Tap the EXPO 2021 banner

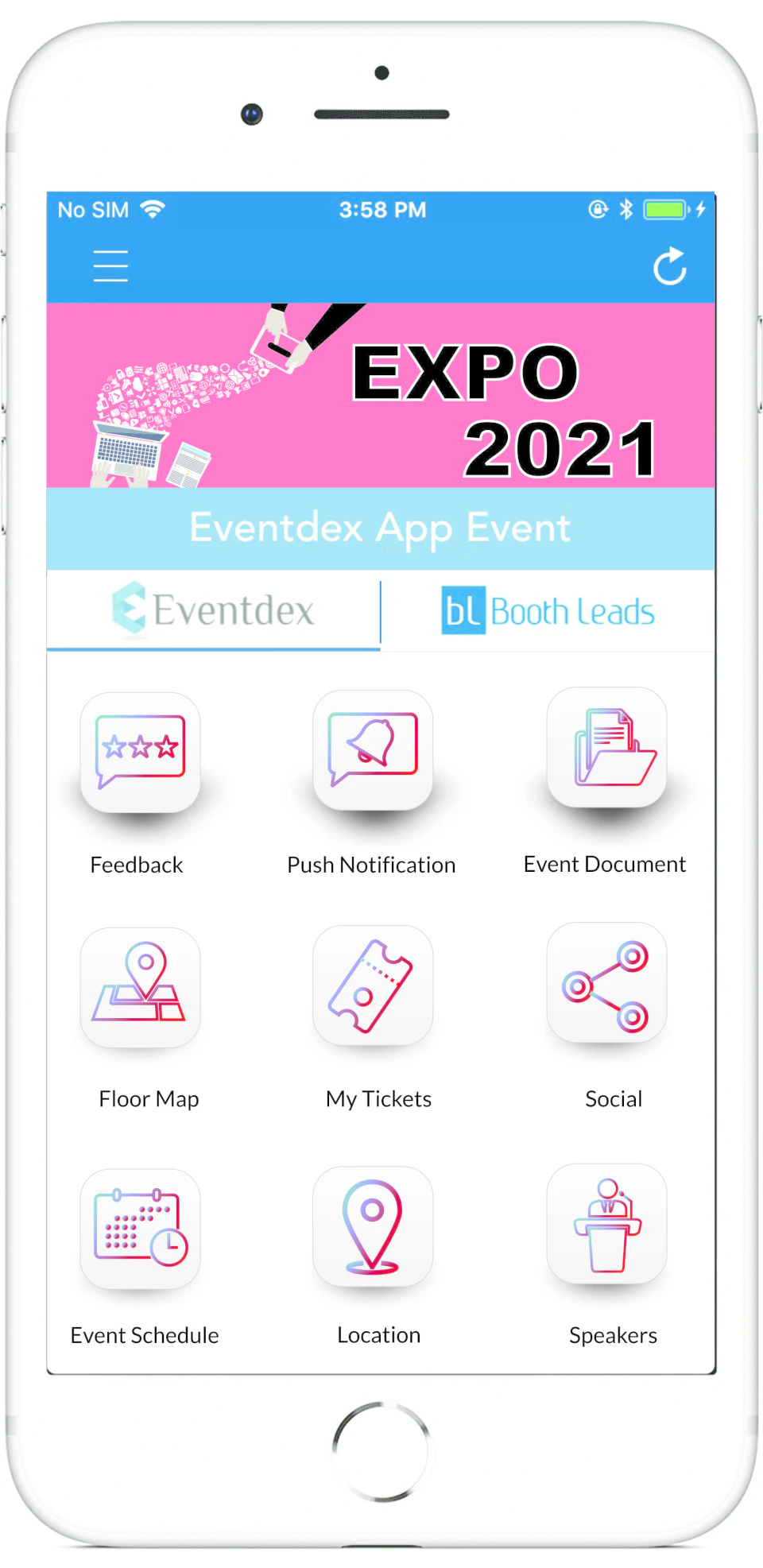pyautogui.click(x=381, y=395)
